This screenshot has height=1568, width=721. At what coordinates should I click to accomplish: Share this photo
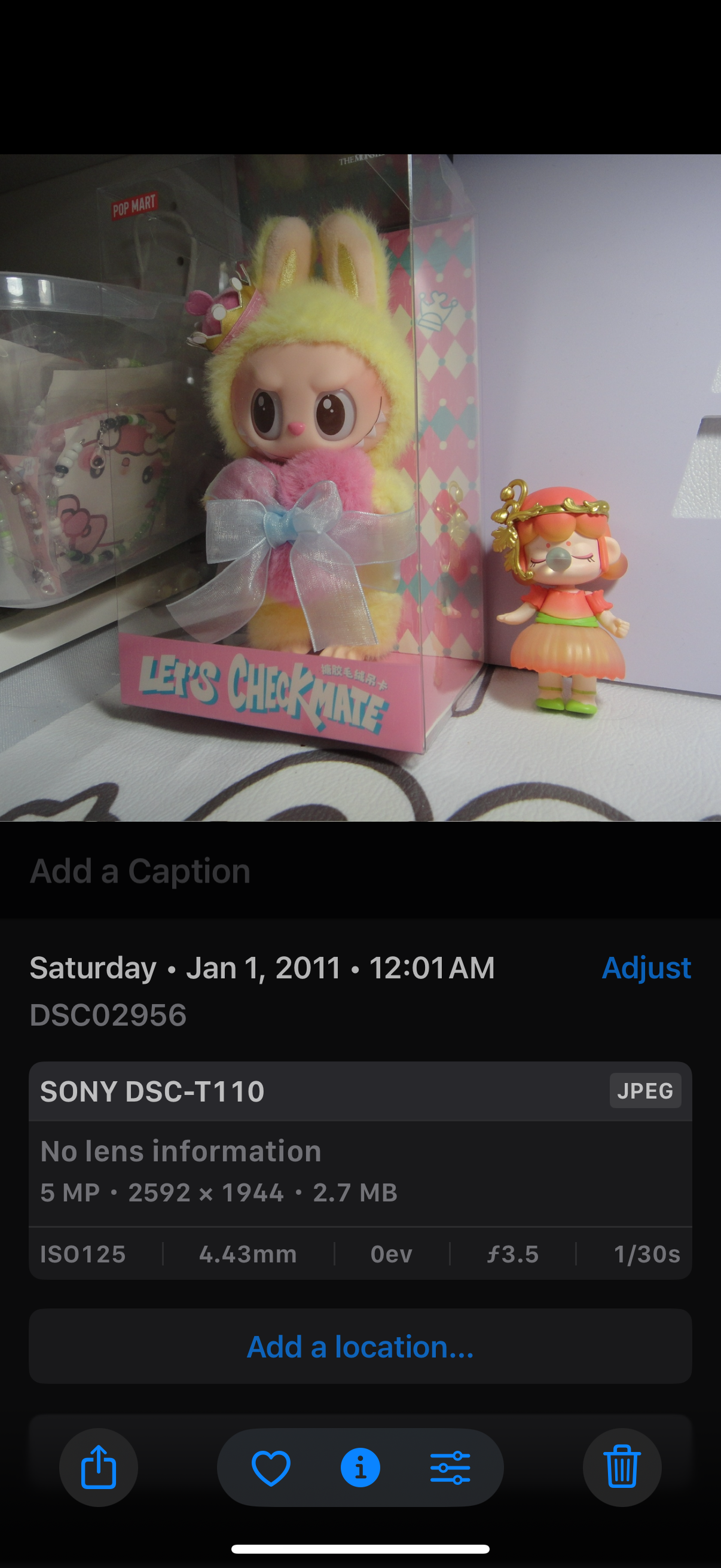point(99,1468)
